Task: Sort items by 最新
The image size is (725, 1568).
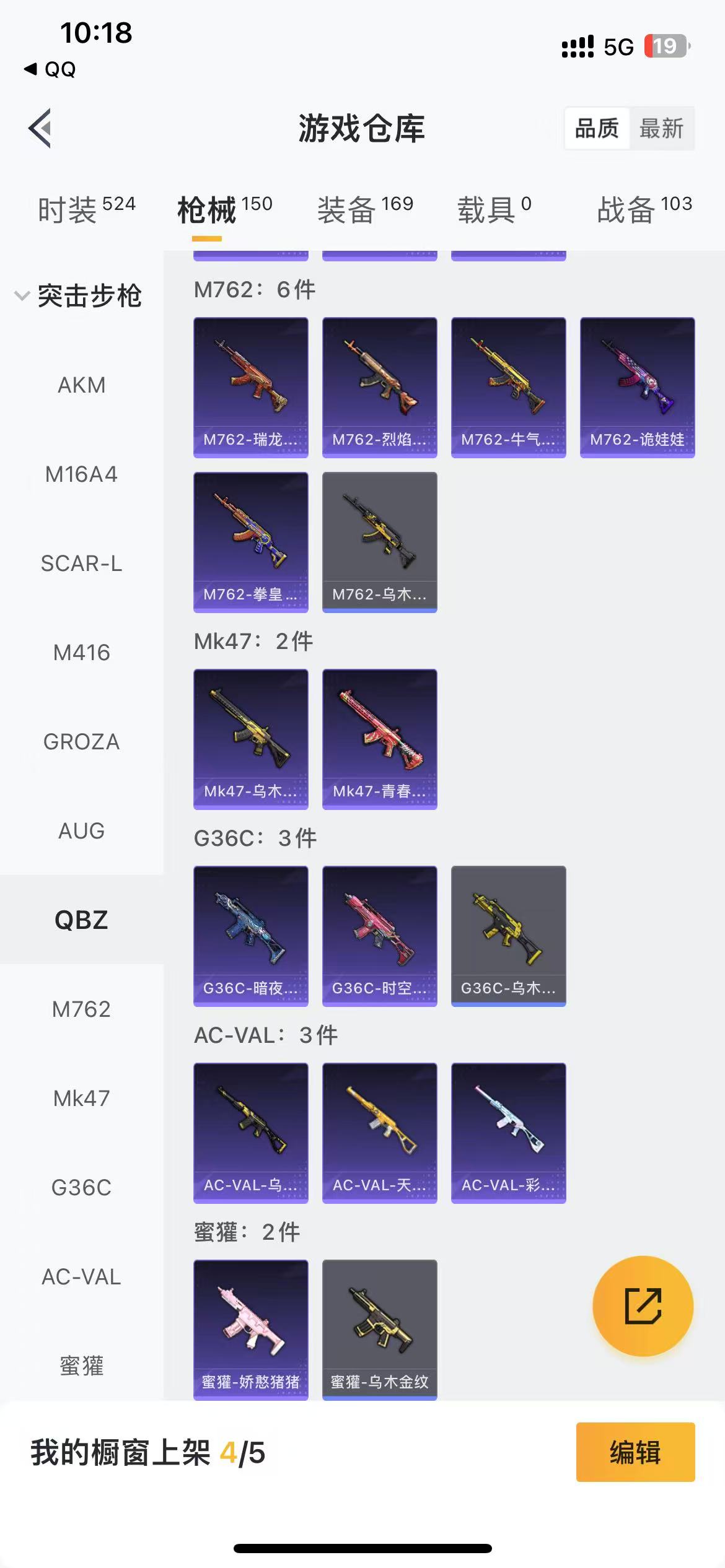Action: point(661,129)
